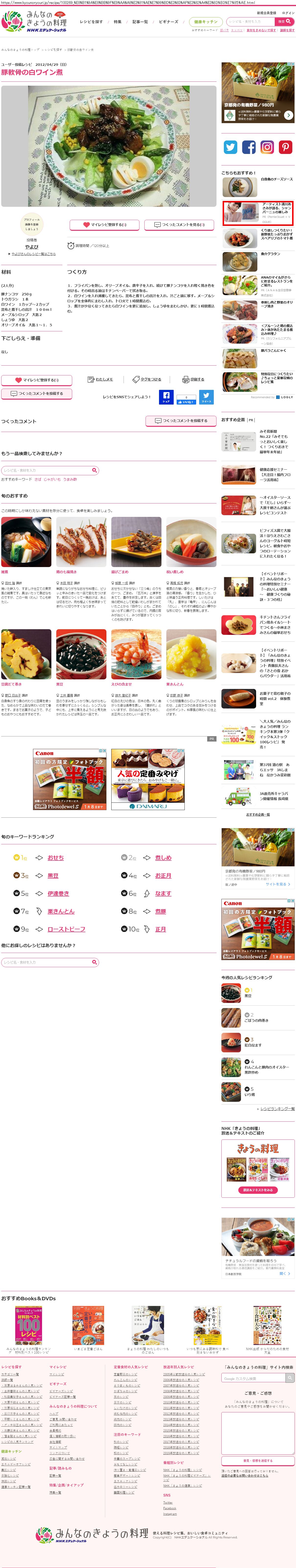
Task: Open the レシピを探す menu
Action: pos(91,21)
